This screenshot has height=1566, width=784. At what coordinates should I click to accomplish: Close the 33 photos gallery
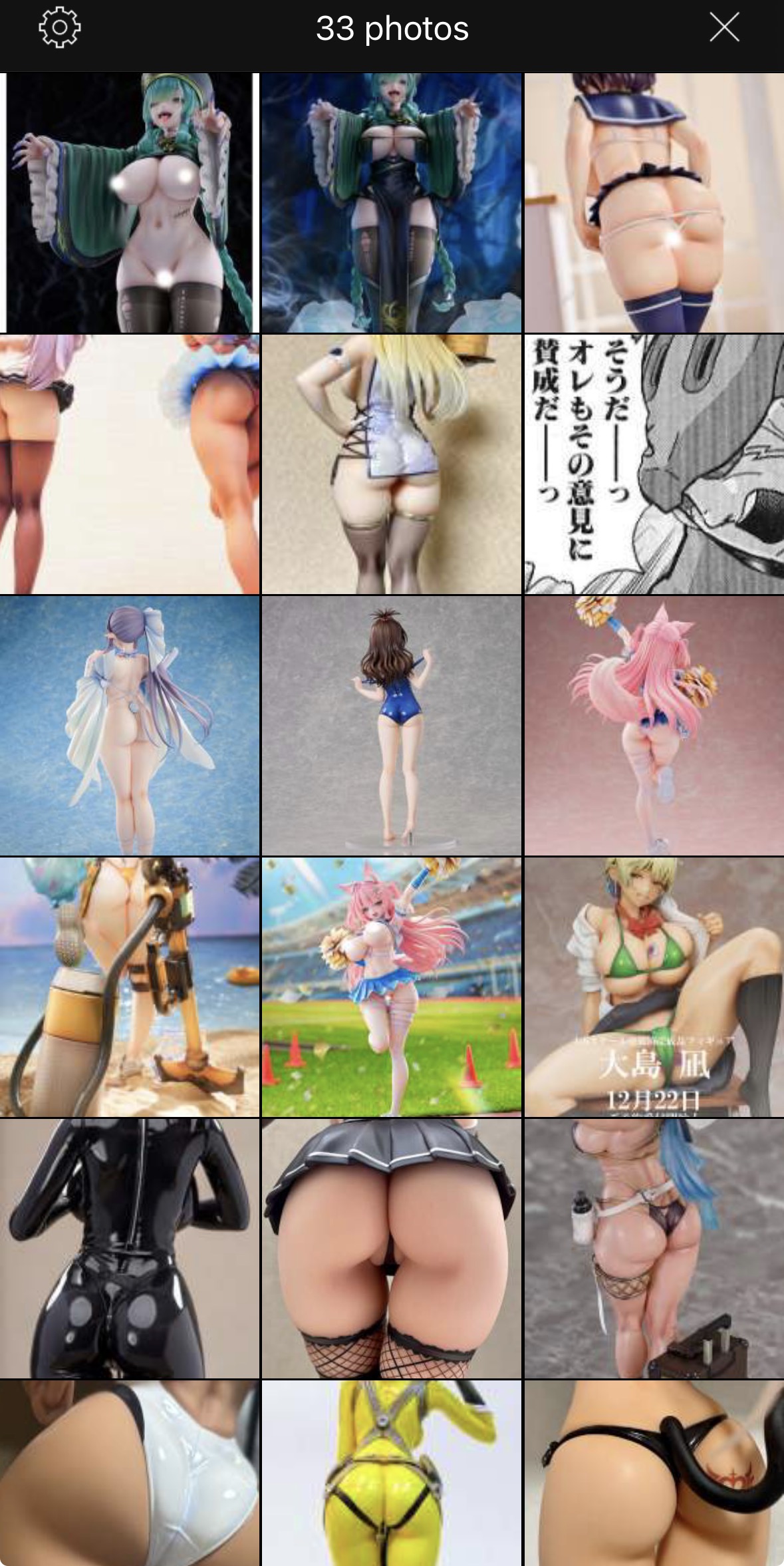[x=724, y=28]
